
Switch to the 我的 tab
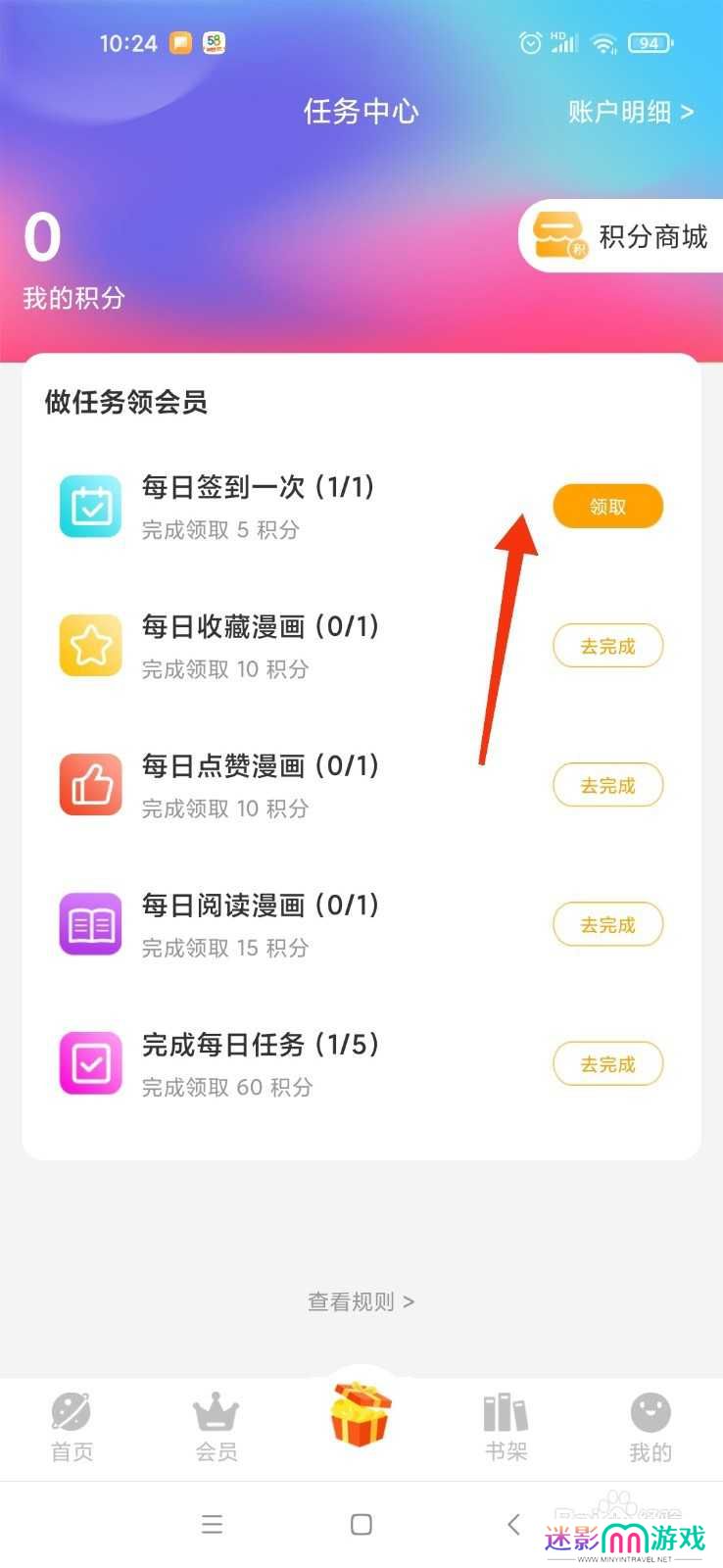click(650, 1428)
